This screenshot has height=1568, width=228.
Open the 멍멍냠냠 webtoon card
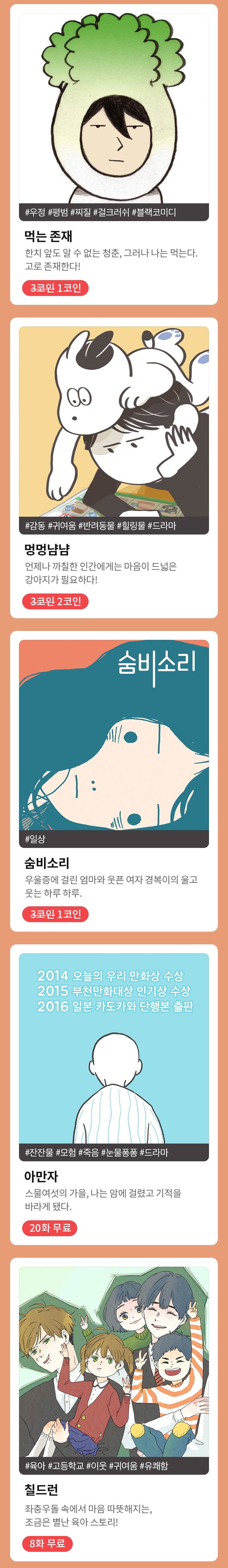pyautogui.click(x=114, y=467)
